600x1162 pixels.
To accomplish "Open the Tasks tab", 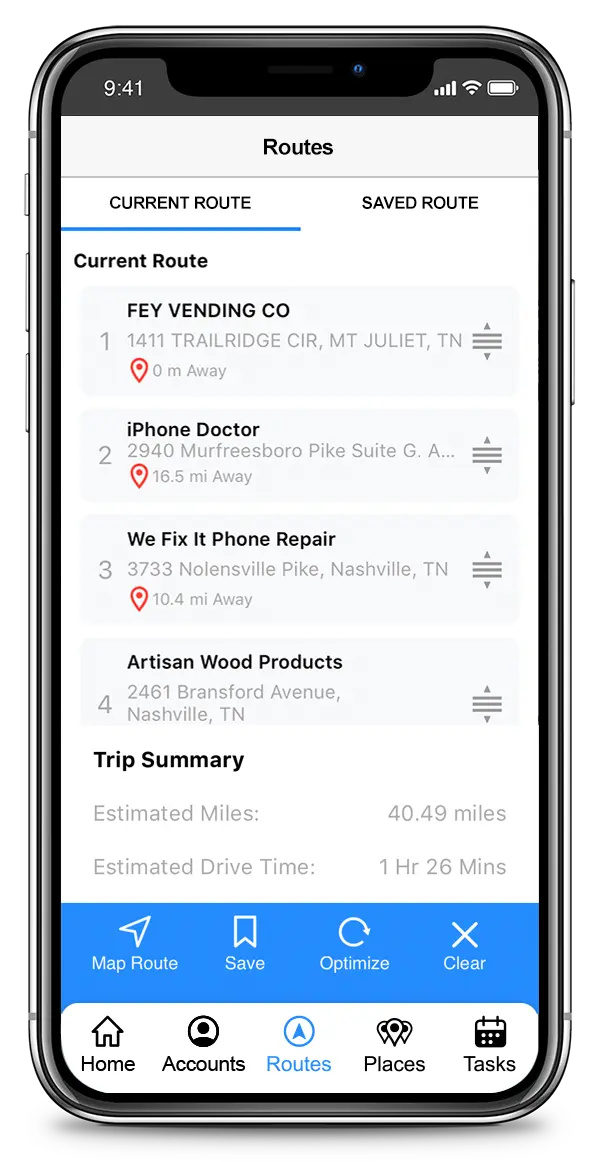I will point(490,1045).
